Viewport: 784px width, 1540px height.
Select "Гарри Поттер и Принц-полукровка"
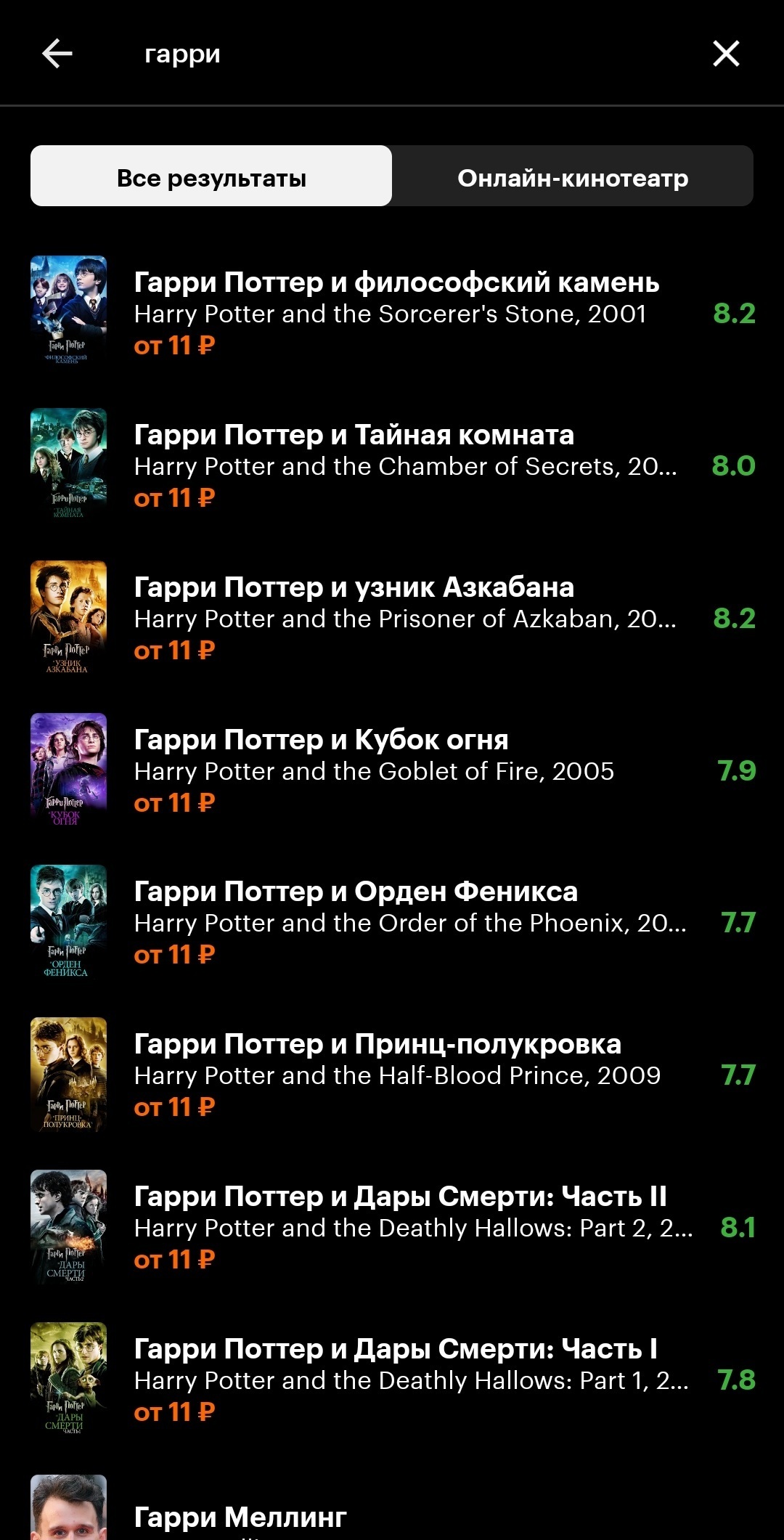(x=377, y=1045)
